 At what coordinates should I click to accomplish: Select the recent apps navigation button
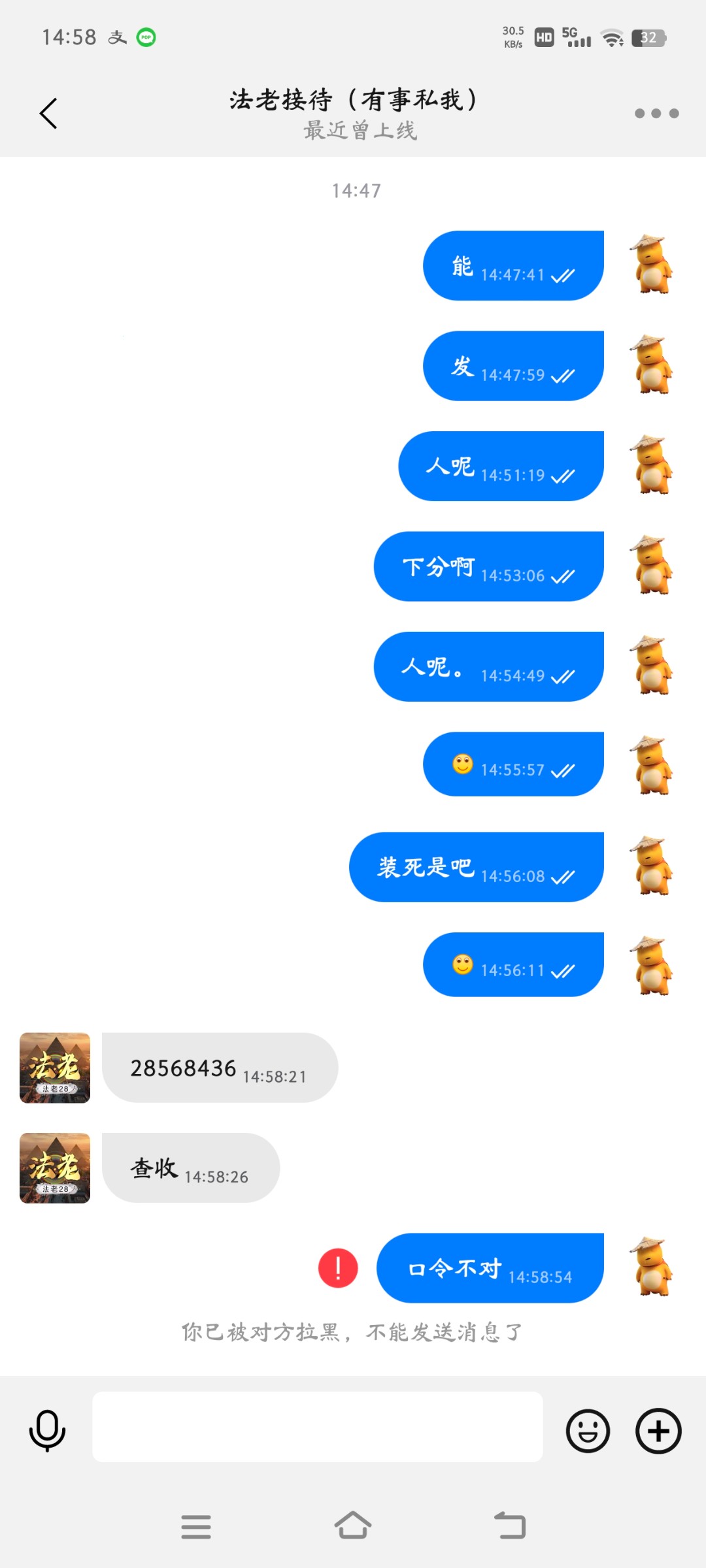coord(196,1525)
